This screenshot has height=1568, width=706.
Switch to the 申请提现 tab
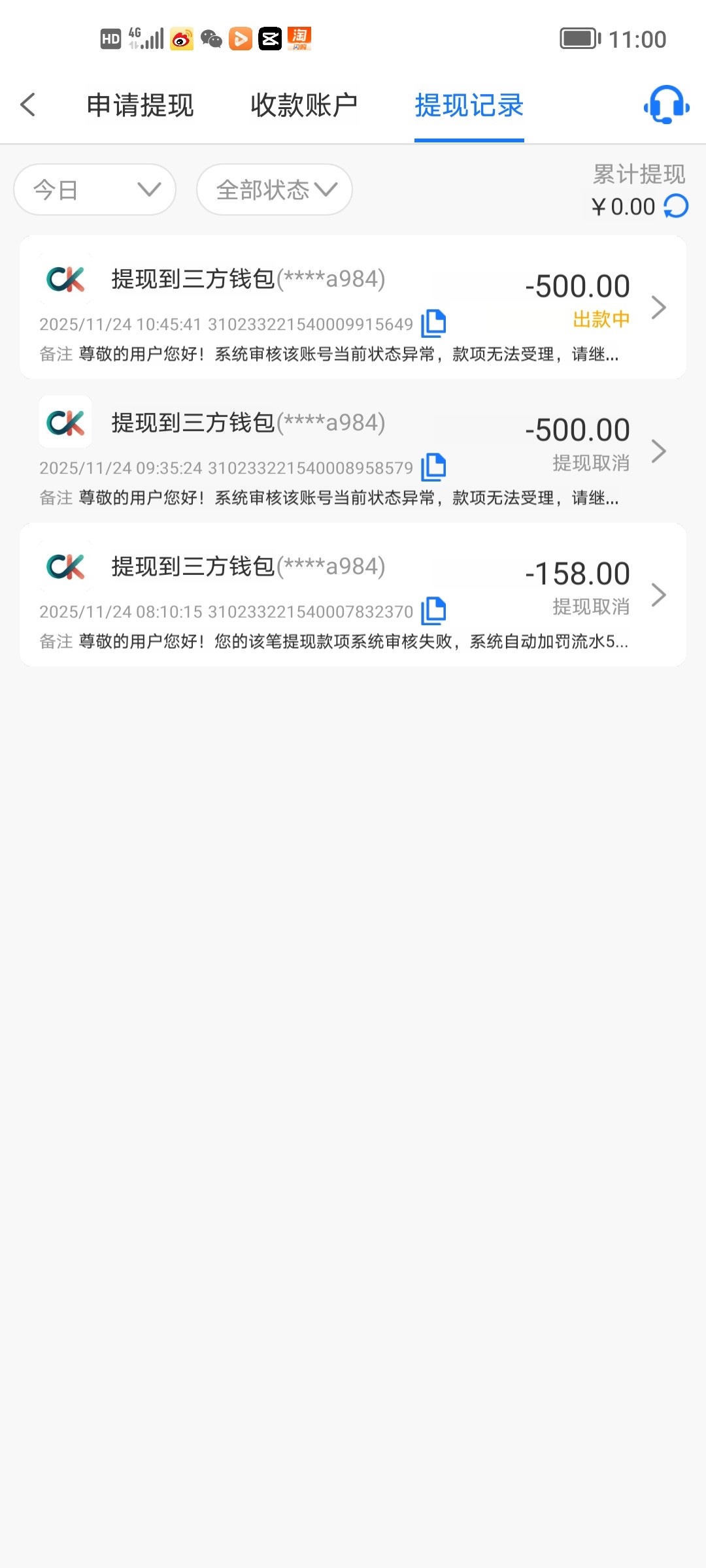pyautogui.click(x=138, y=105)
